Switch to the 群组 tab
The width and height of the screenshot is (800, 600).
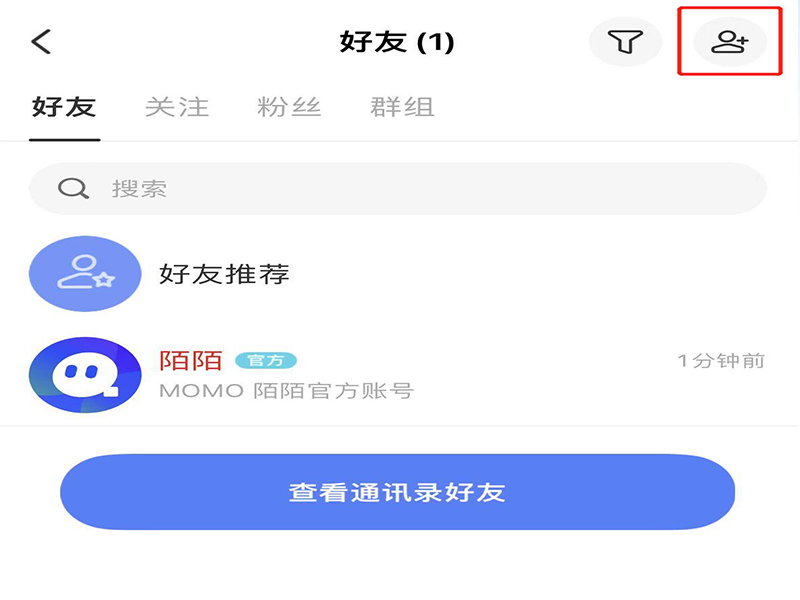(x=402, y=107)
